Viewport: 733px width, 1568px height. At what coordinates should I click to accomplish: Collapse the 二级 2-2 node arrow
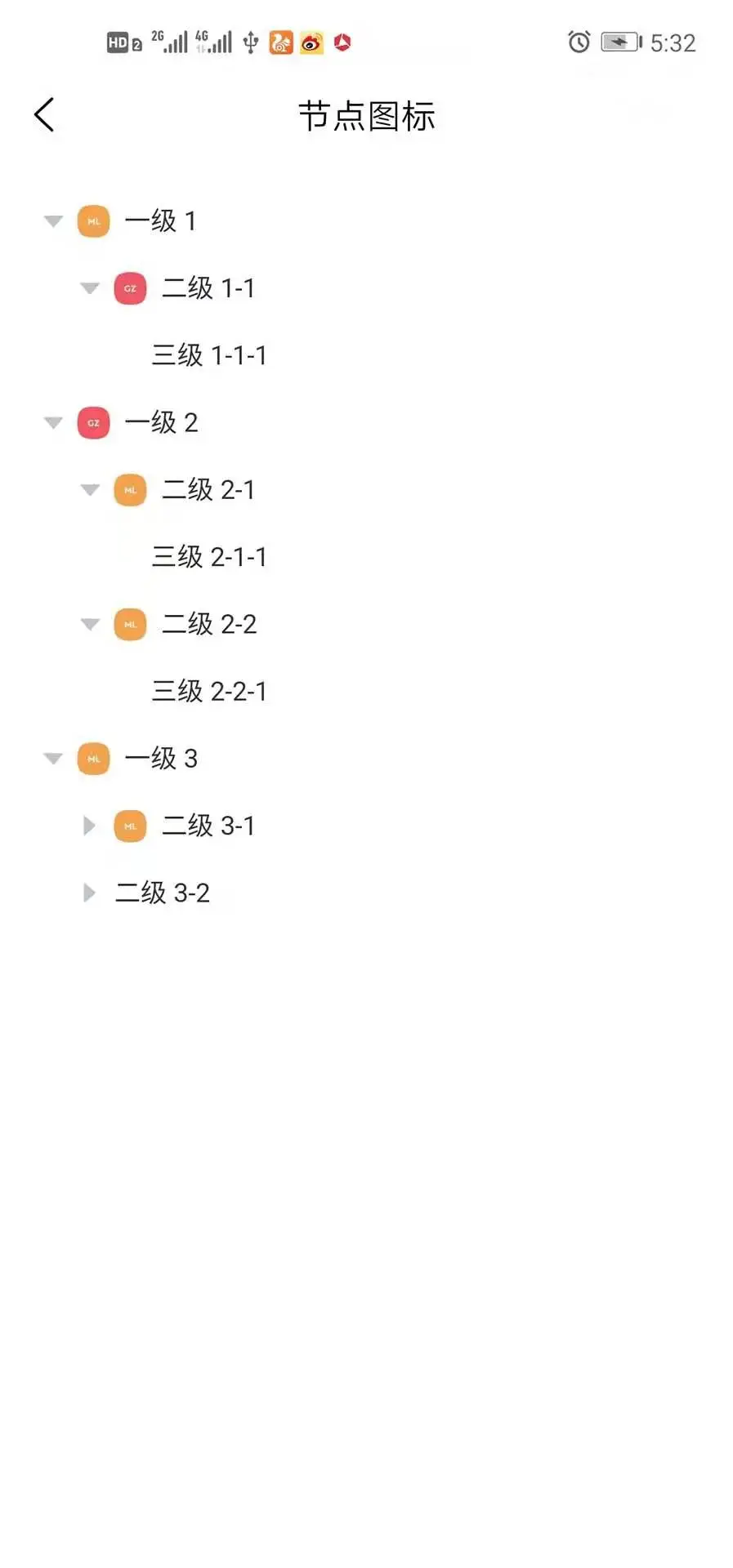[x=90, y=625]
